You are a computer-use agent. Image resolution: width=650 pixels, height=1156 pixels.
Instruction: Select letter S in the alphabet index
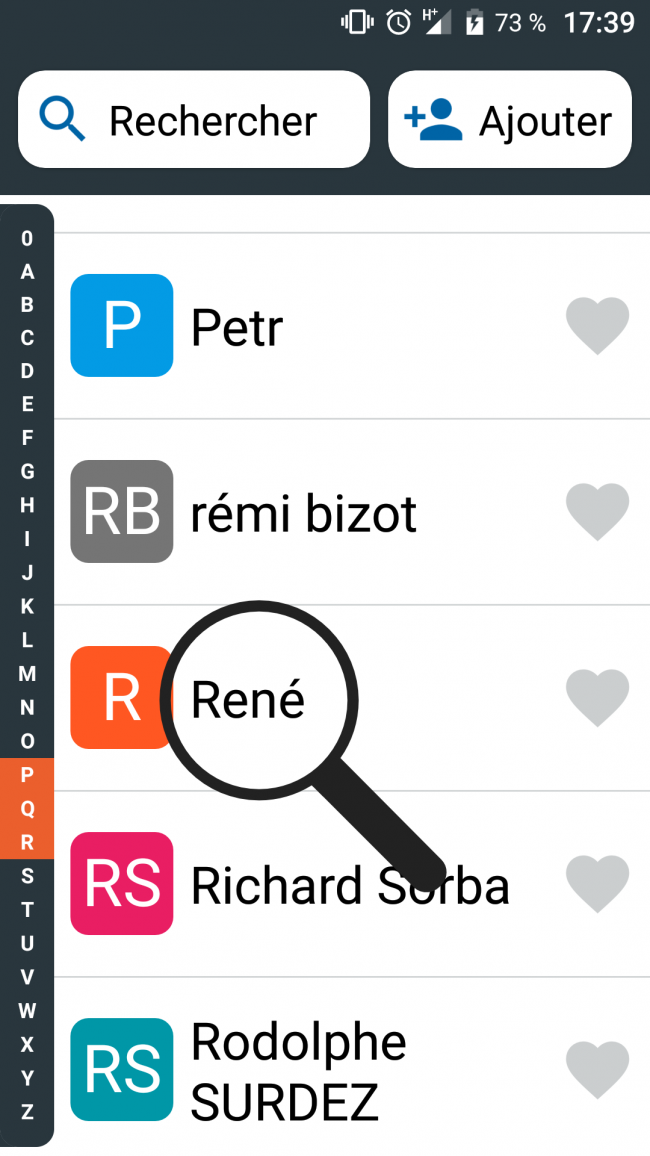[x=27, y=876]
